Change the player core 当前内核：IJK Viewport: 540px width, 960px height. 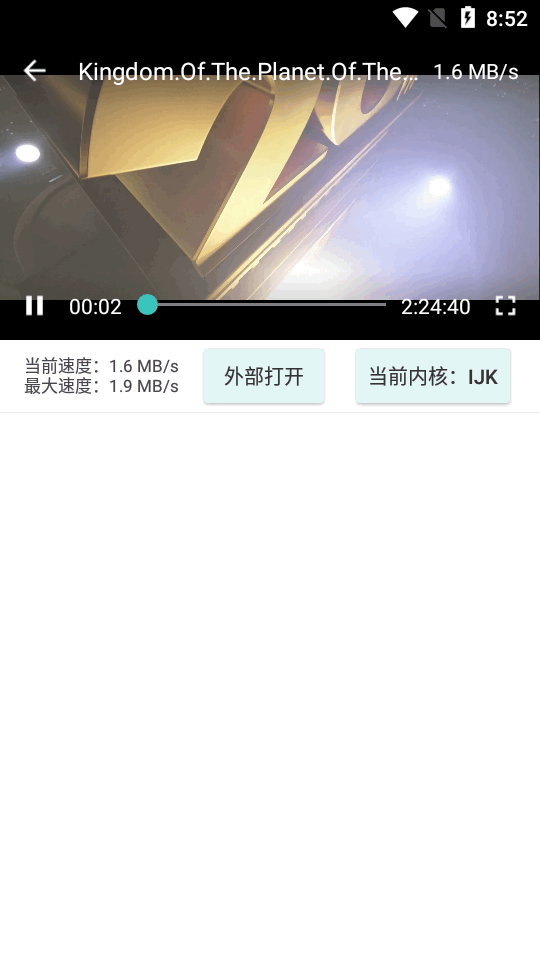point(433,377)
